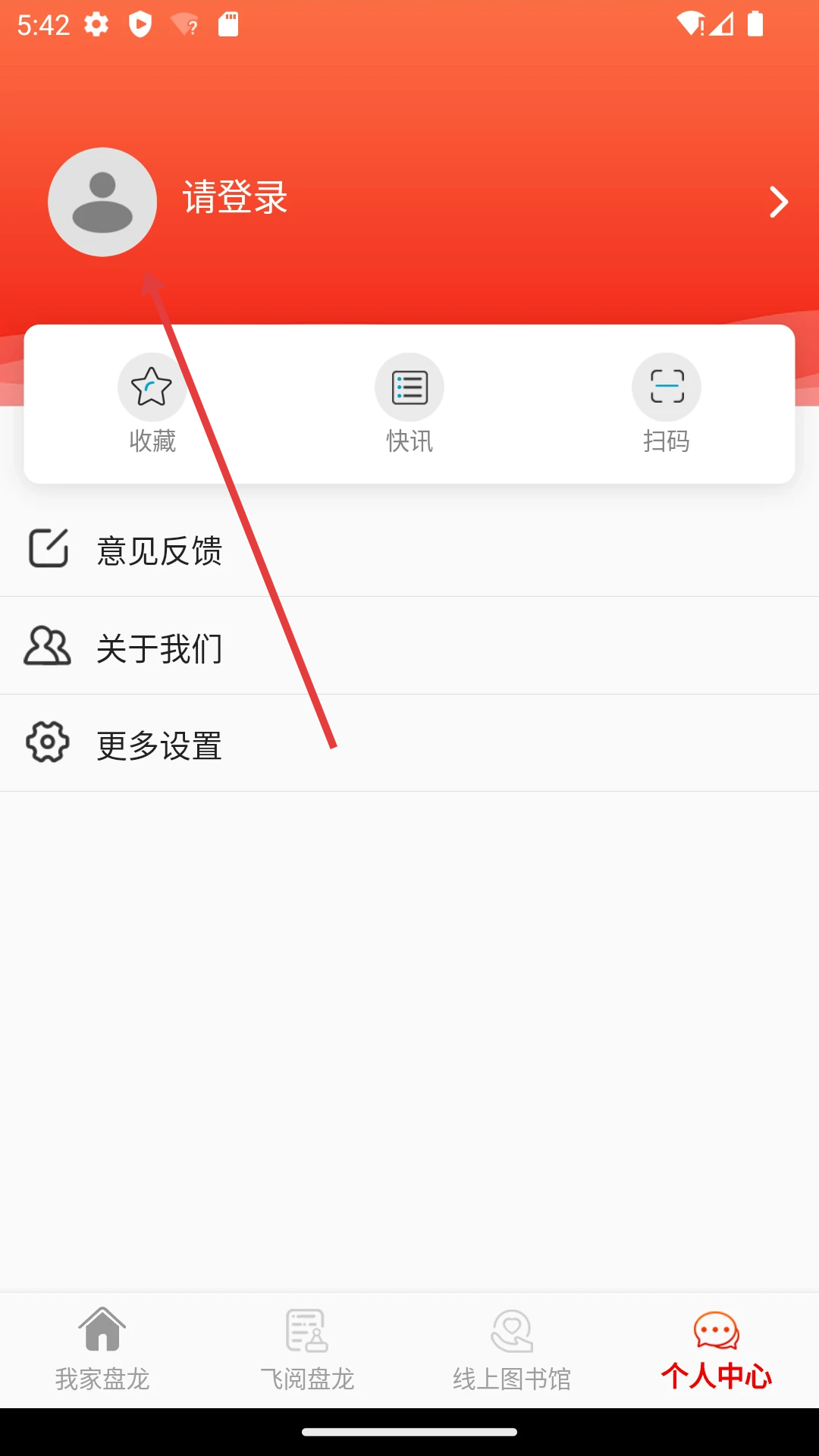The image size is (819, 1456).
Task: Open 快讯 news flash
Action: click(x=409, y=403)
